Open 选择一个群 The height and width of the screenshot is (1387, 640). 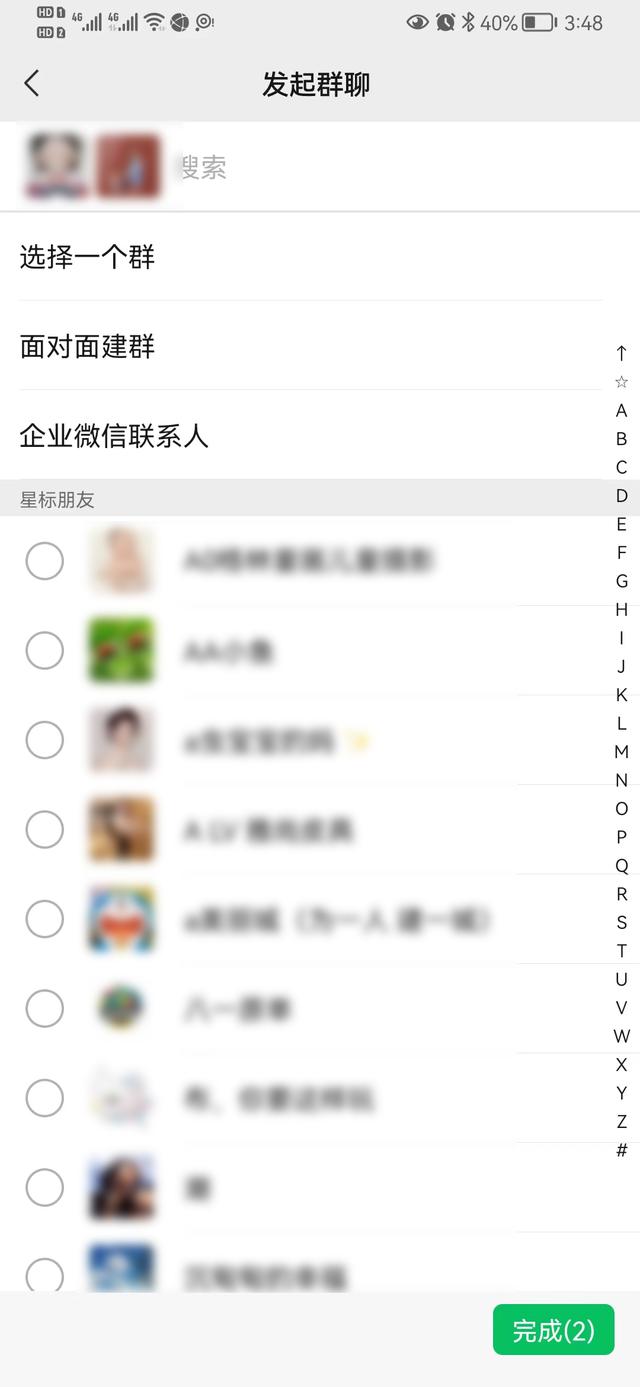coord(311,257)
